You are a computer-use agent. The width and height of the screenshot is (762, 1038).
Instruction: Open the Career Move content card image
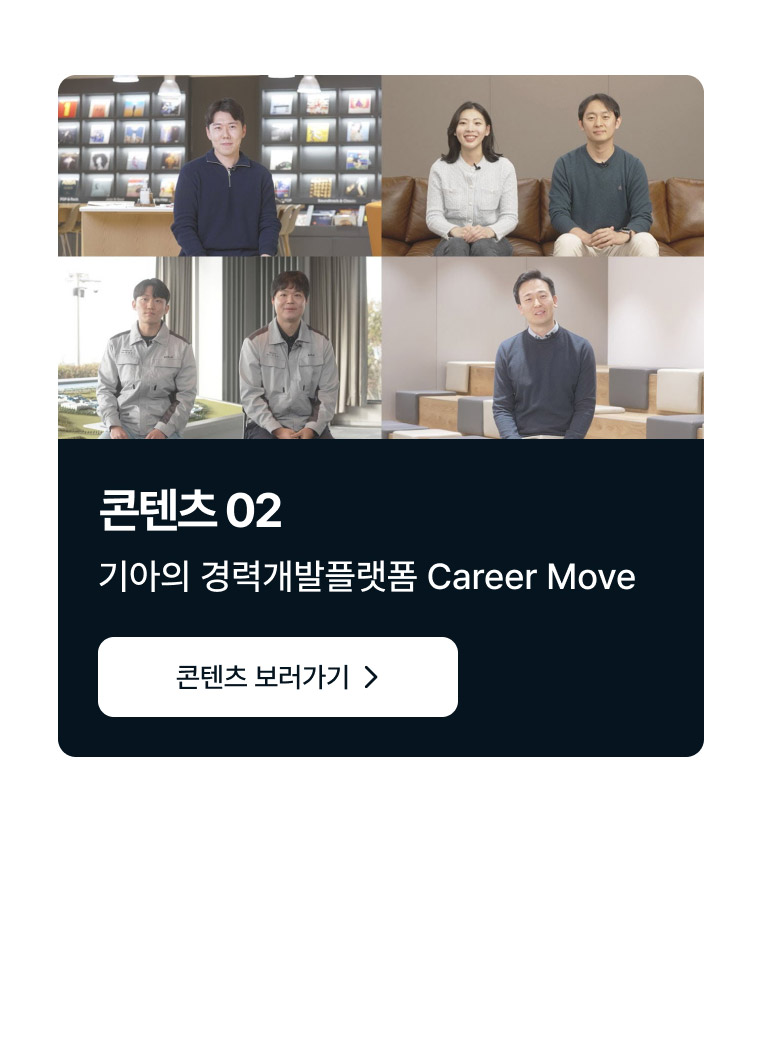click(380, 257)
